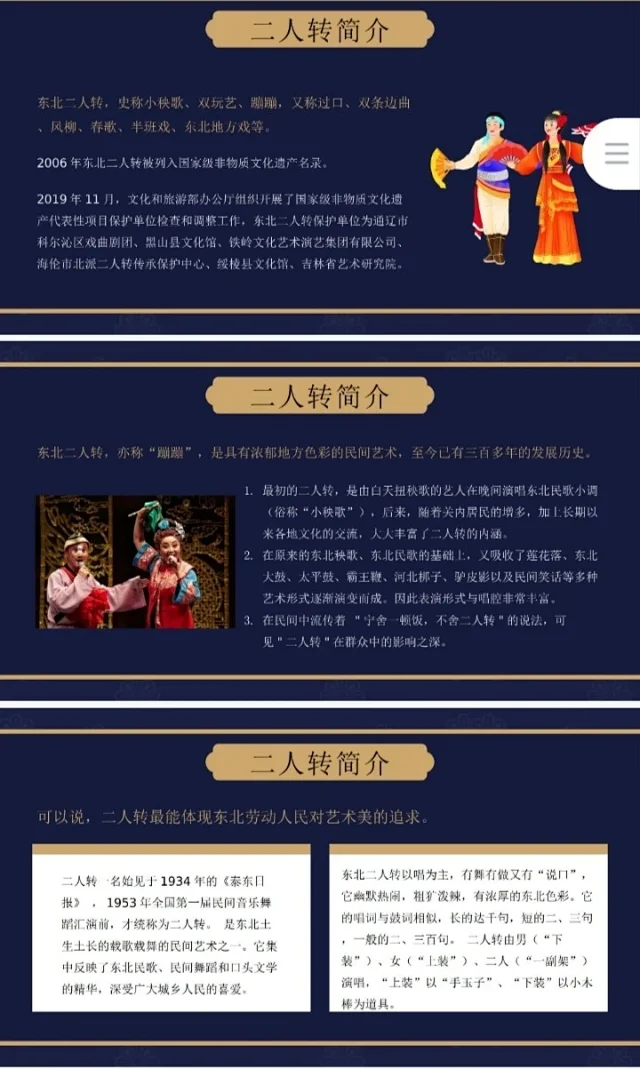The height and width of the screenshot is (1069, 640).
Task: Open the floating hamburger menu button
Action: click(x=616, y=153)
